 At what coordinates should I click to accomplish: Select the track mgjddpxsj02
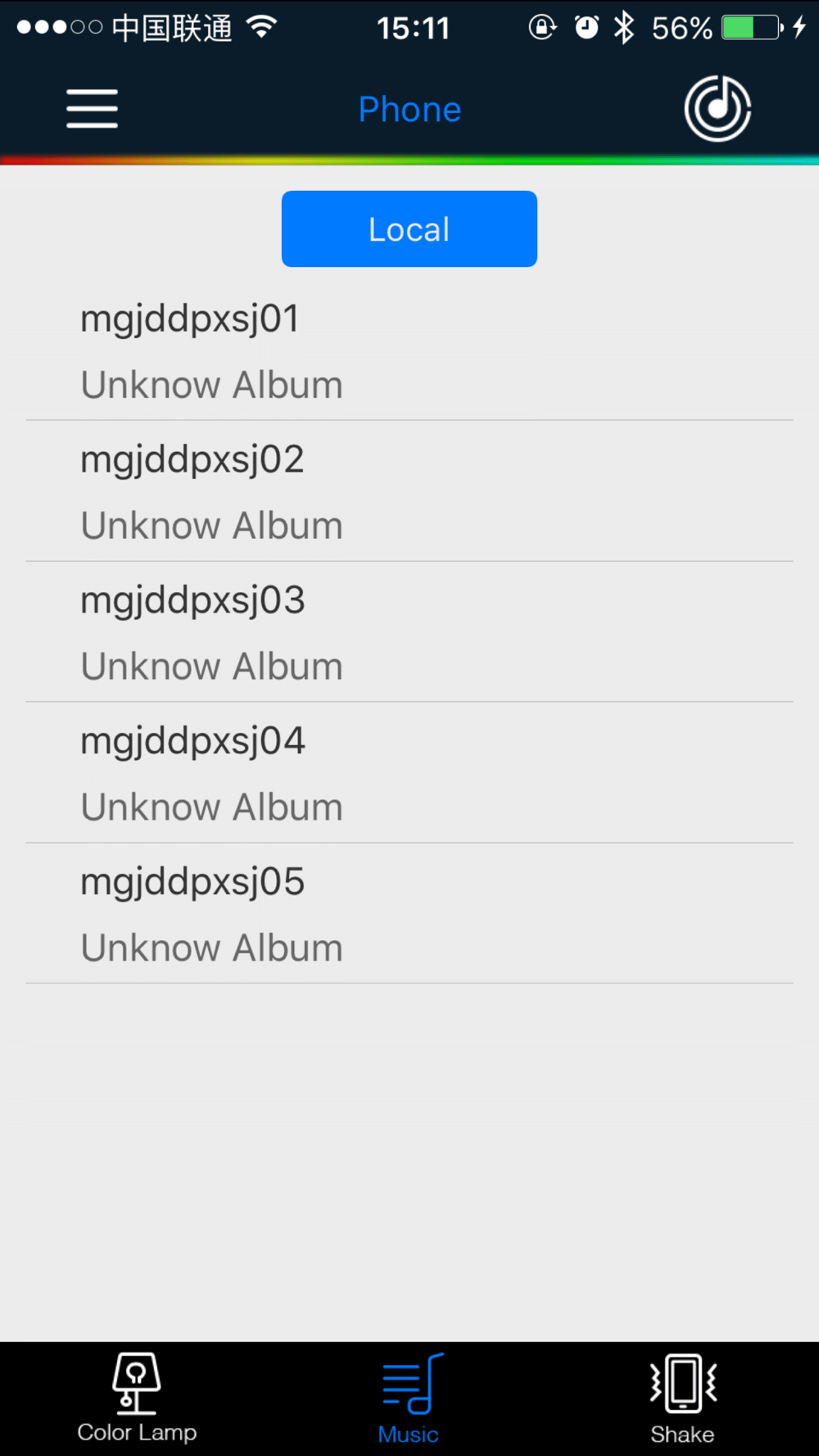point(409,491)
